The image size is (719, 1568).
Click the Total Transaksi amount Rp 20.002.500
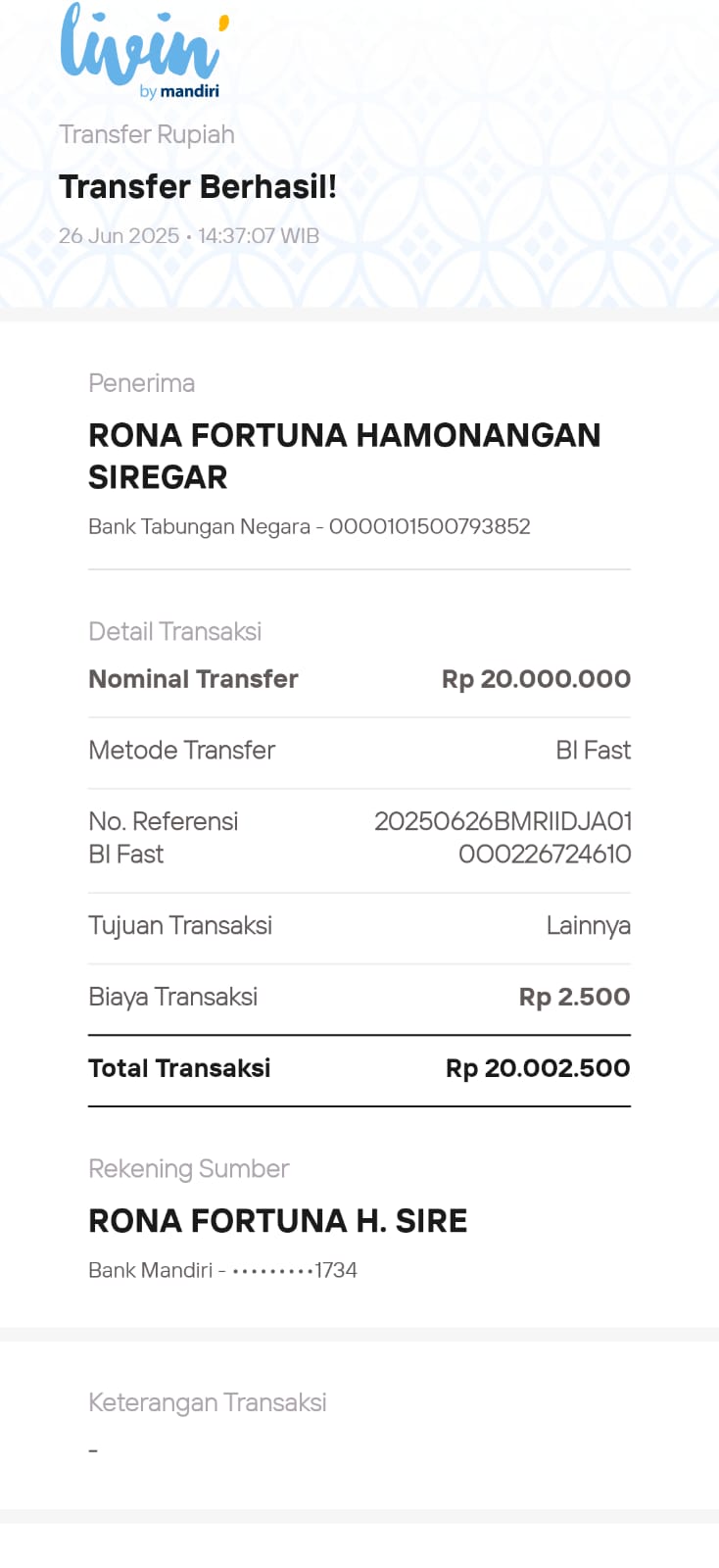[537, 1068]
